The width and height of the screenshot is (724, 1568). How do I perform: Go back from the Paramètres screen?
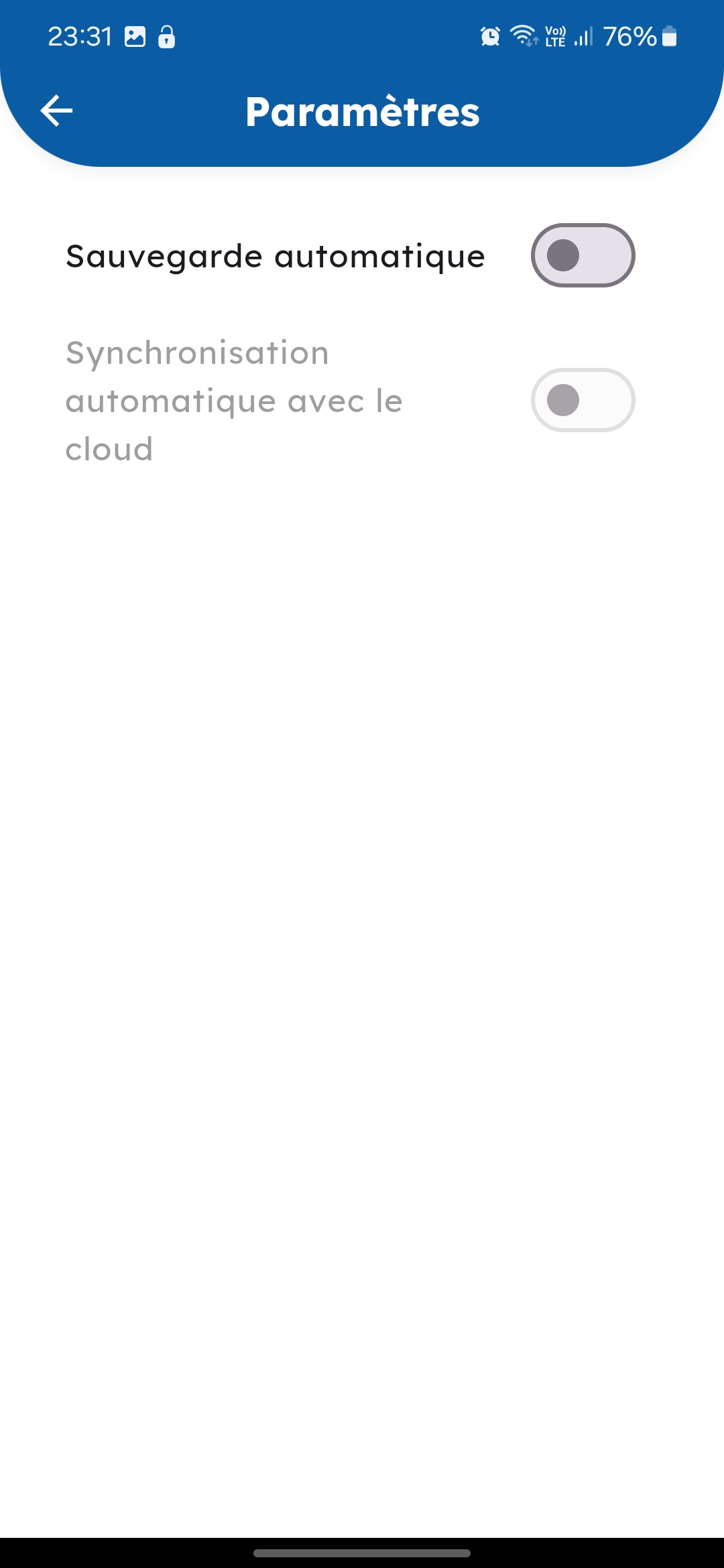(x=56, y=111)
